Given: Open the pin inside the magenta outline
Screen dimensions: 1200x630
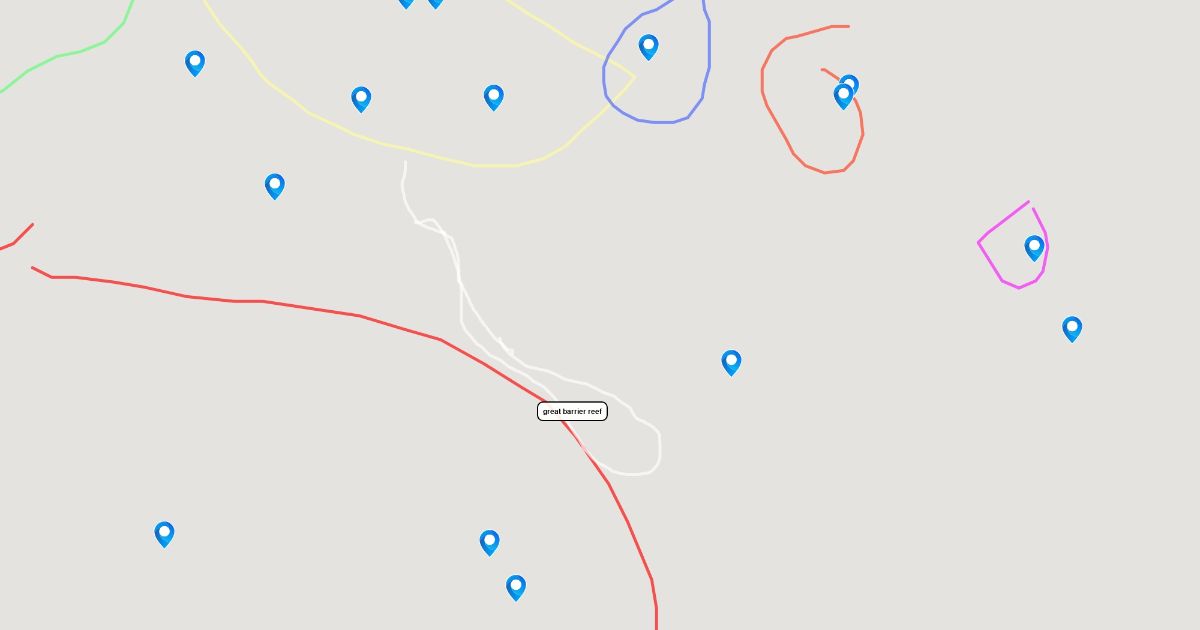Looking at the screenshot, I should pos(1034,248).
